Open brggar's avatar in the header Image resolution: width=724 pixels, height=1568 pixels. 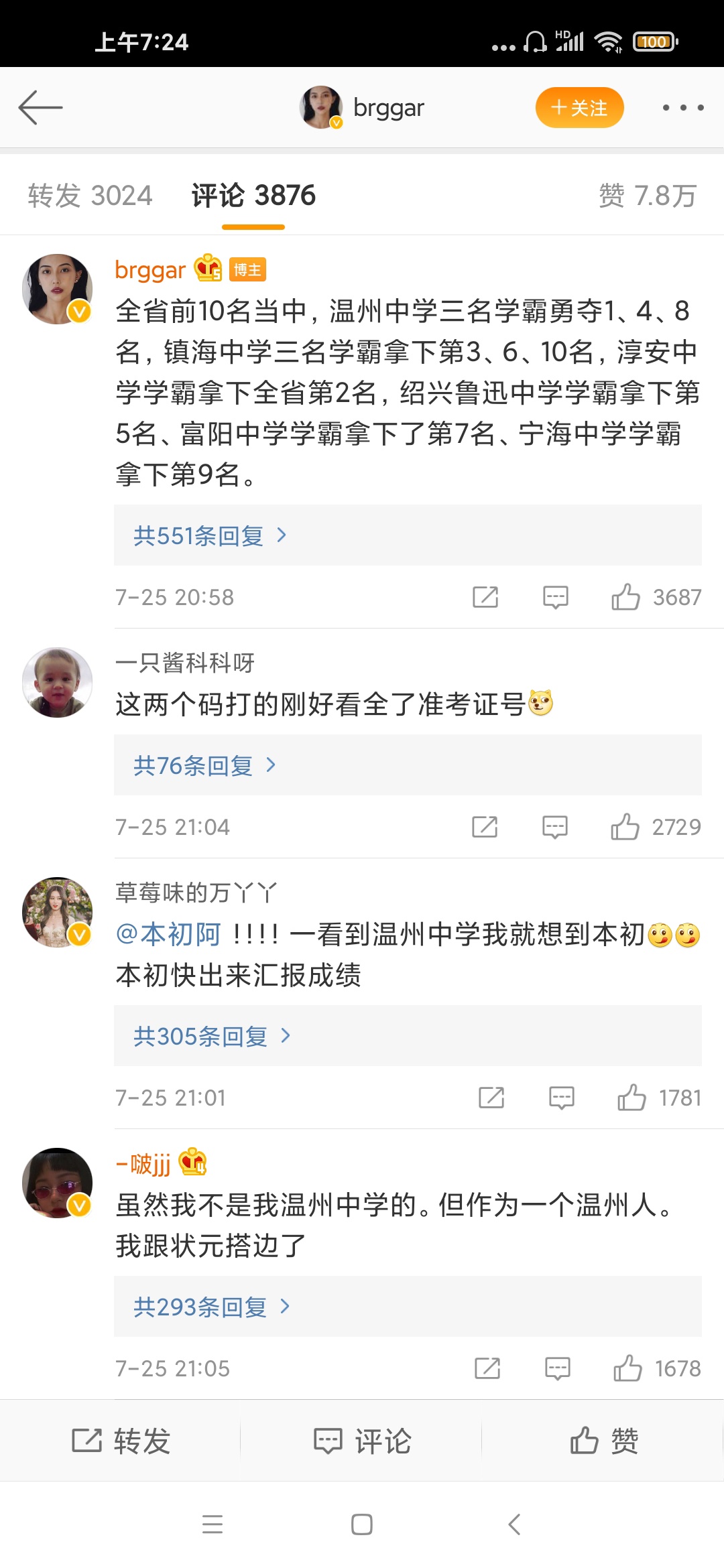click(320, 107)
